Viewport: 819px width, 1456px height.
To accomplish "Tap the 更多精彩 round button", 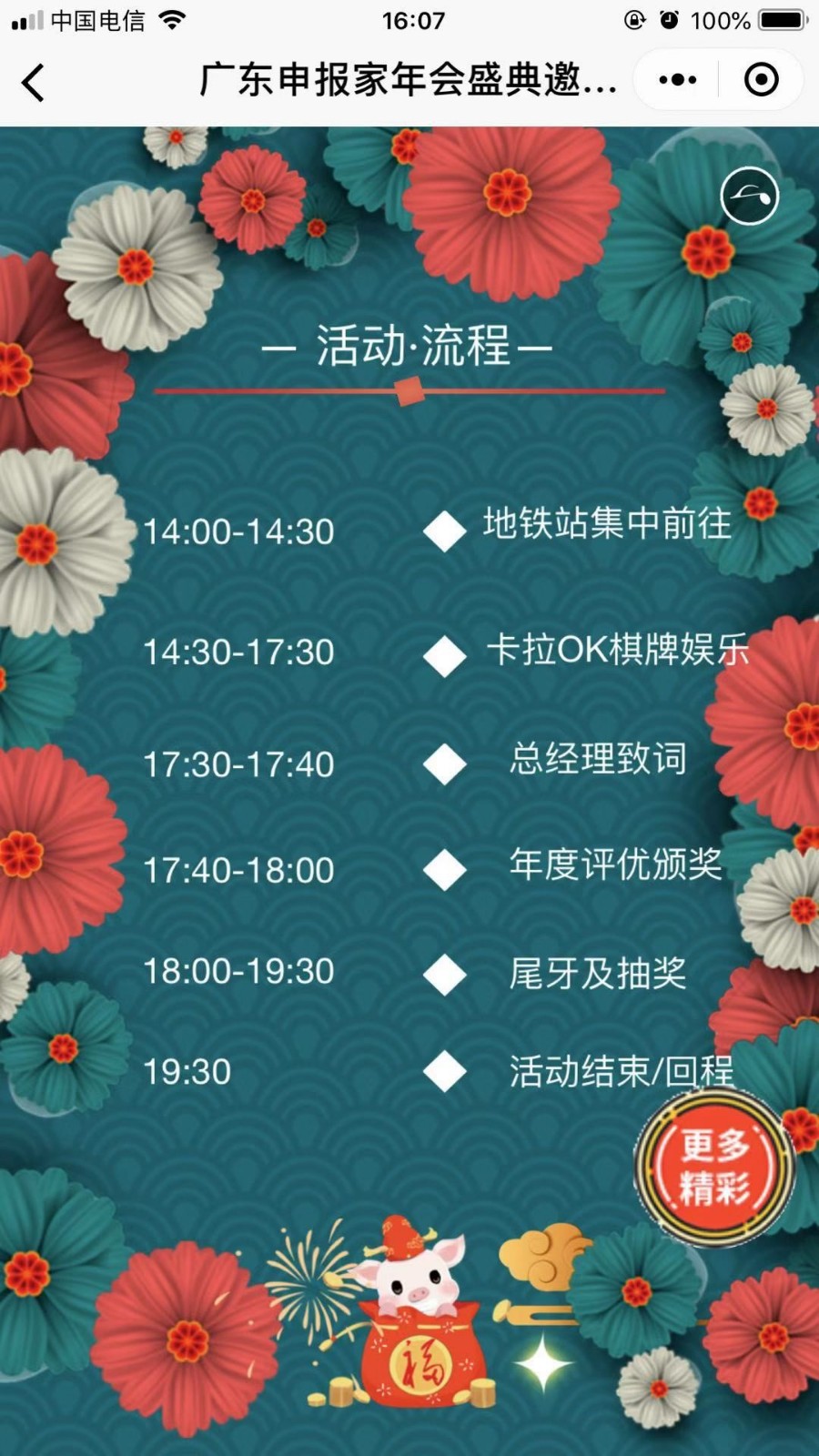I will 714,1167.
